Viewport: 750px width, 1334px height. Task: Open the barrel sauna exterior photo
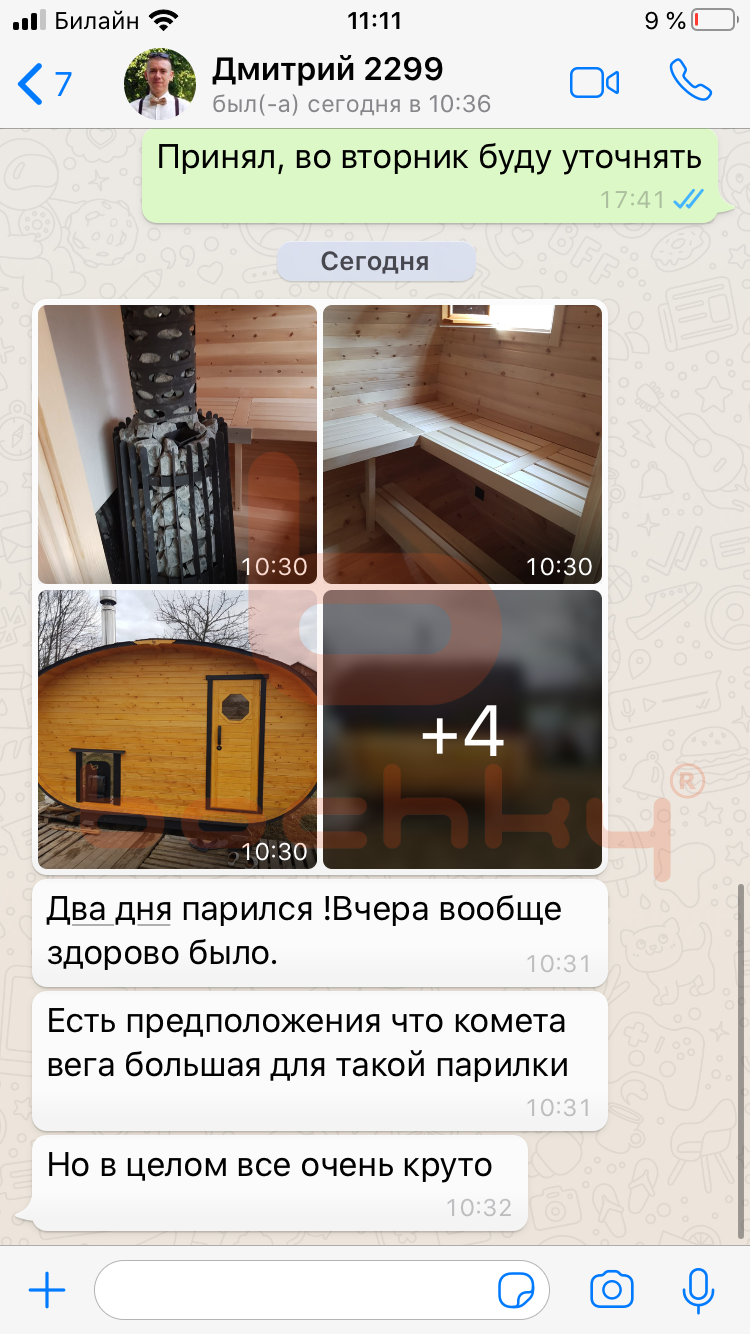177,729
